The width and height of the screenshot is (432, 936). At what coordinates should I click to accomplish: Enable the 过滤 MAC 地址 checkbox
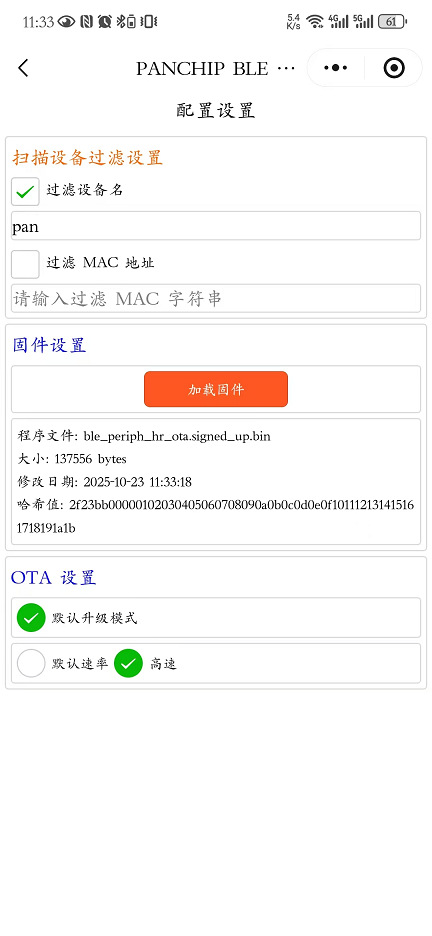click(x=25, y=264)
